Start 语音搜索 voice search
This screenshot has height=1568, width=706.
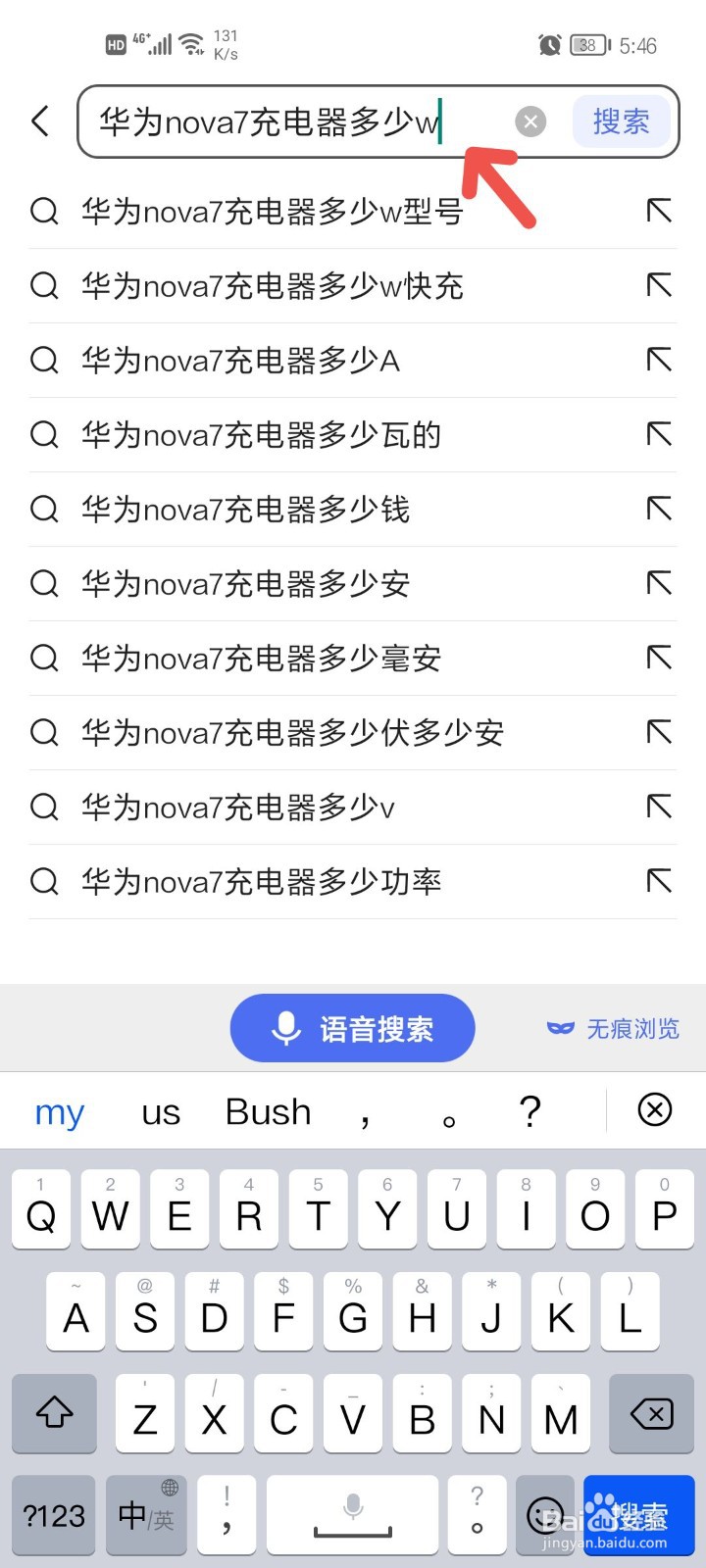353,1028
